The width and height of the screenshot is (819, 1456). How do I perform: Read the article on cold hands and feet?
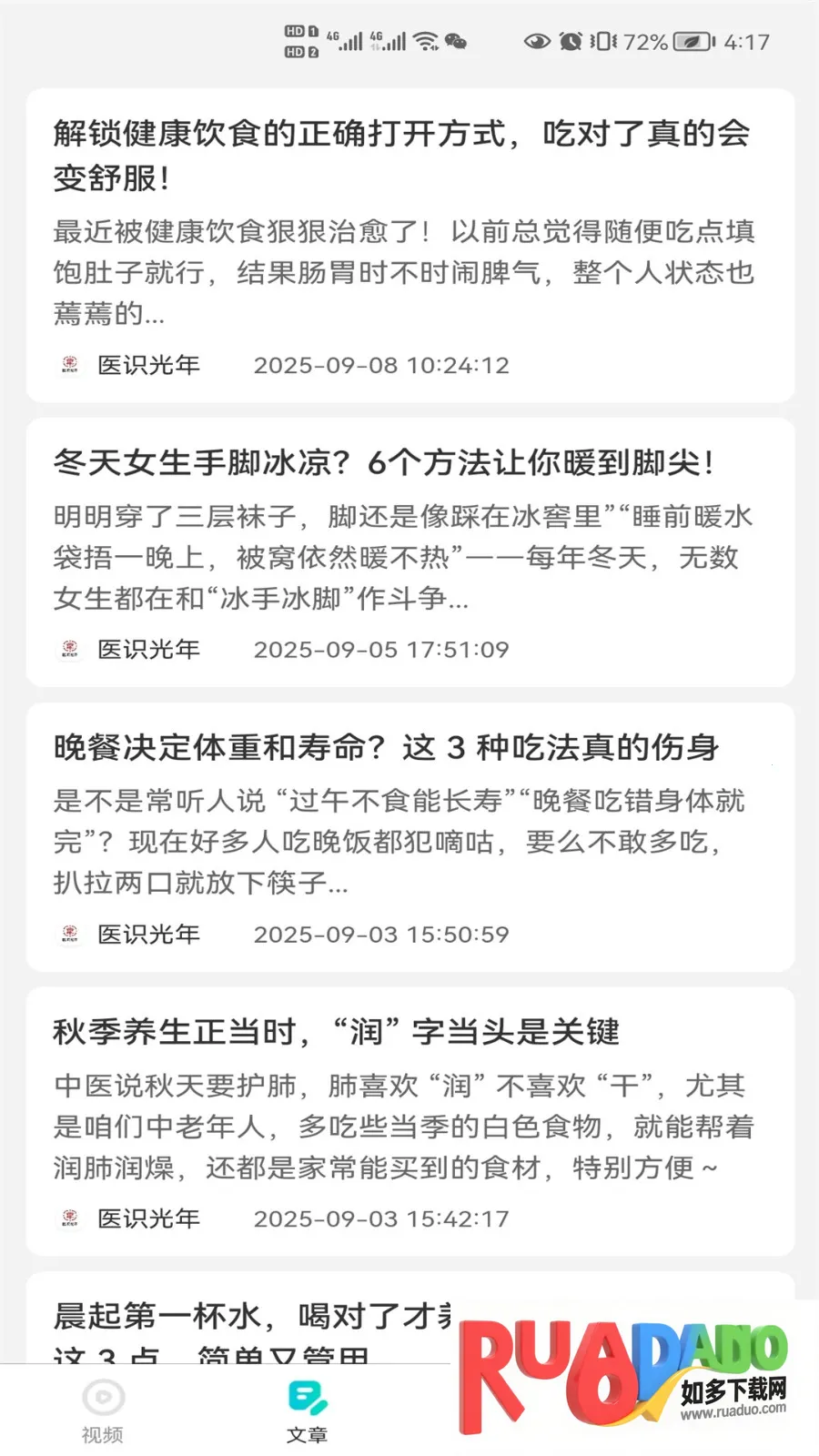tap(382, 463)
